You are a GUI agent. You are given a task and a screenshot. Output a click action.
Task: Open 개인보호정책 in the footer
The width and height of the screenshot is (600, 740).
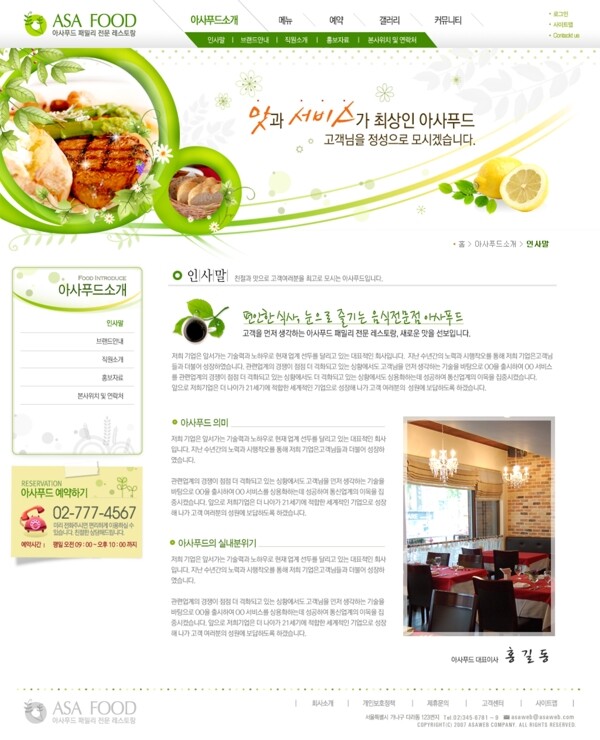(x=379, y=703)
